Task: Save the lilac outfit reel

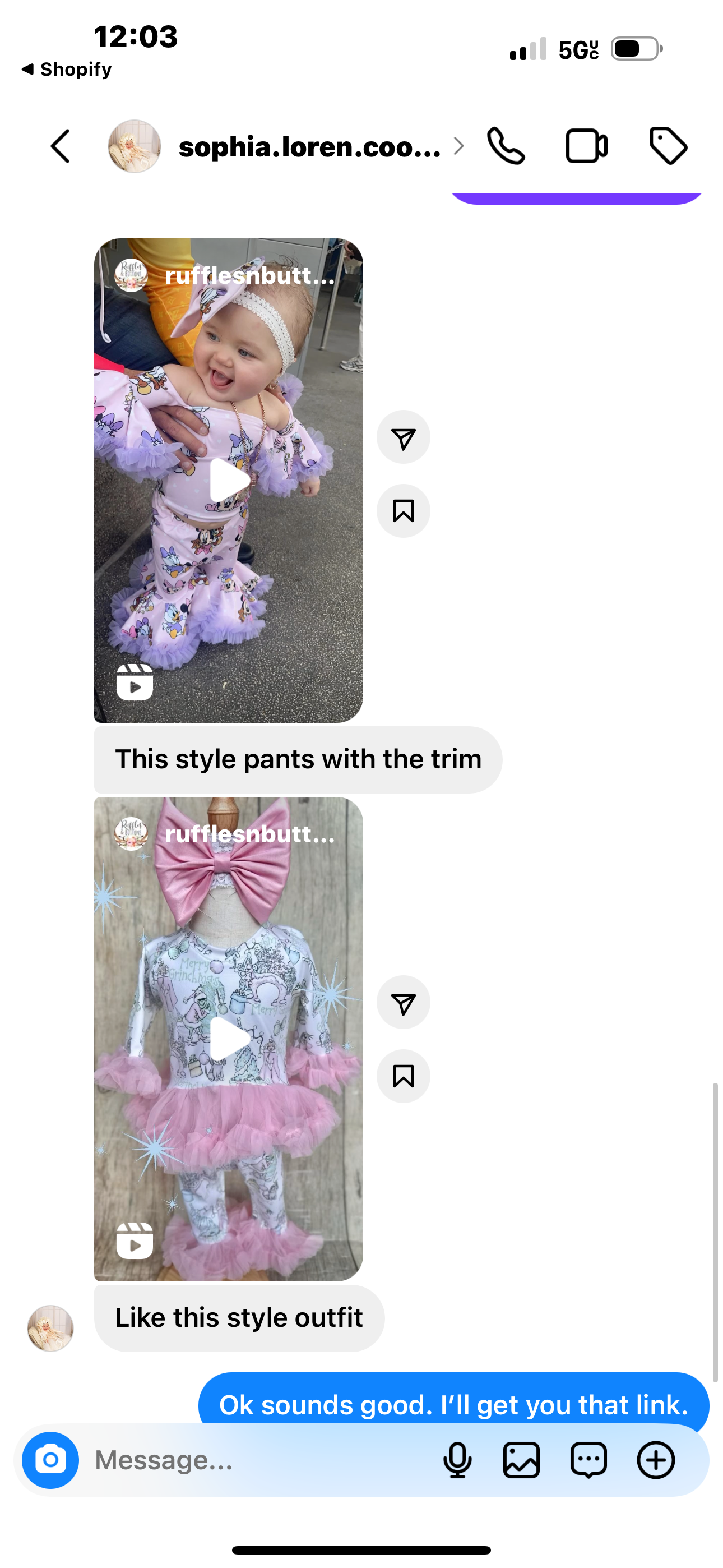Action: (x=403, y=511)
